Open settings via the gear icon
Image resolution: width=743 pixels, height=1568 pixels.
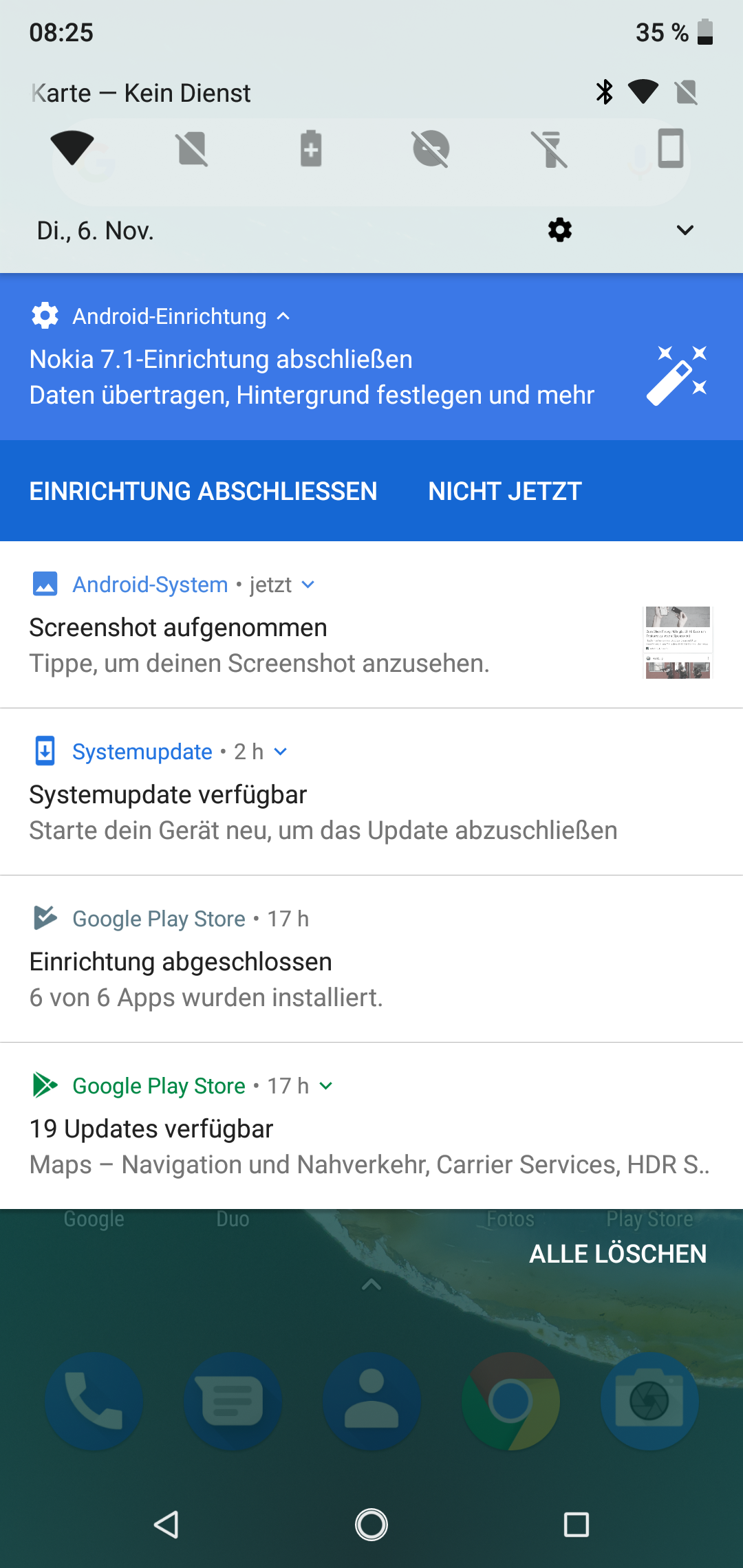tap(560, 230)
